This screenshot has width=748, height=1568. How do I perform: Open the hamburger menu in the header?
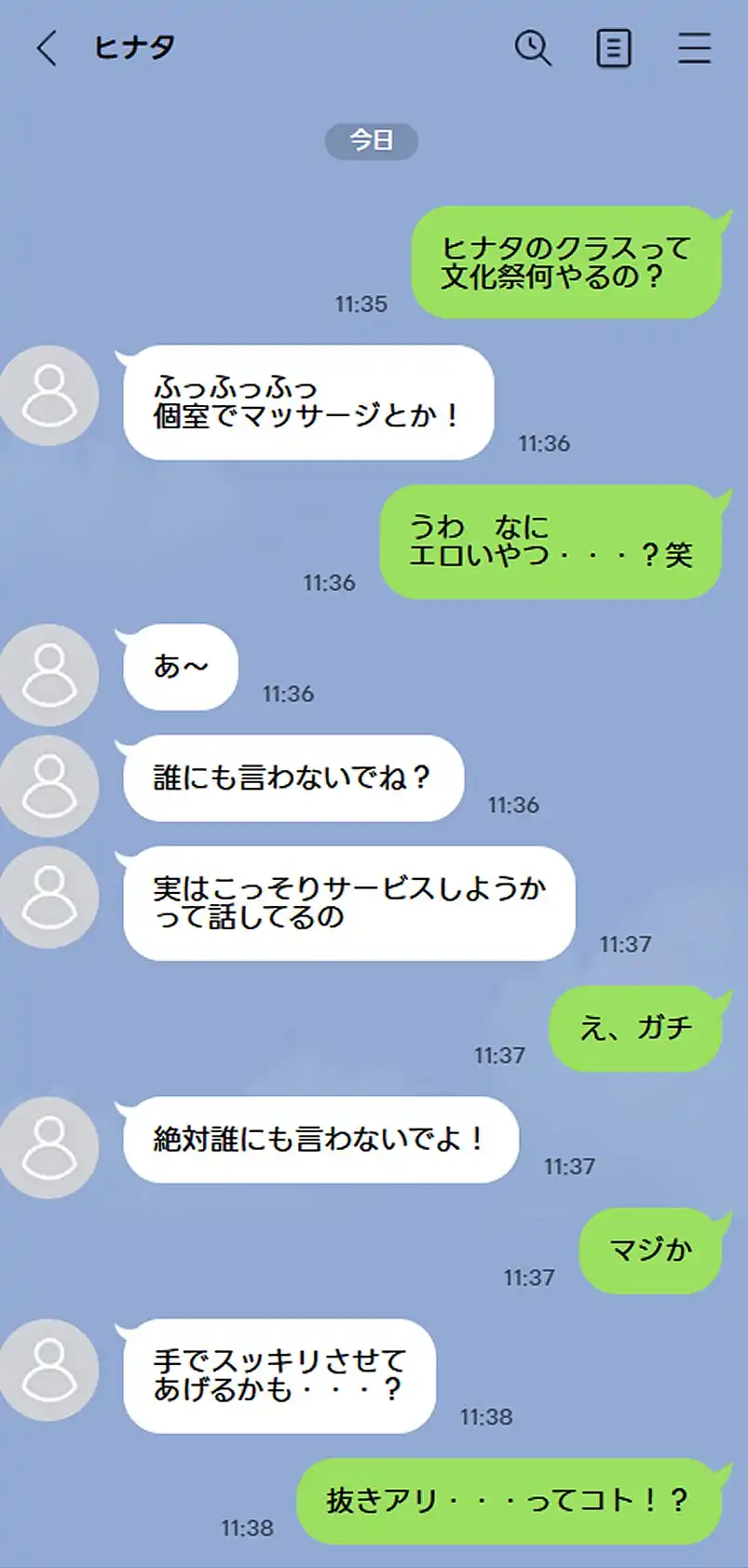[x=694, y=47]
